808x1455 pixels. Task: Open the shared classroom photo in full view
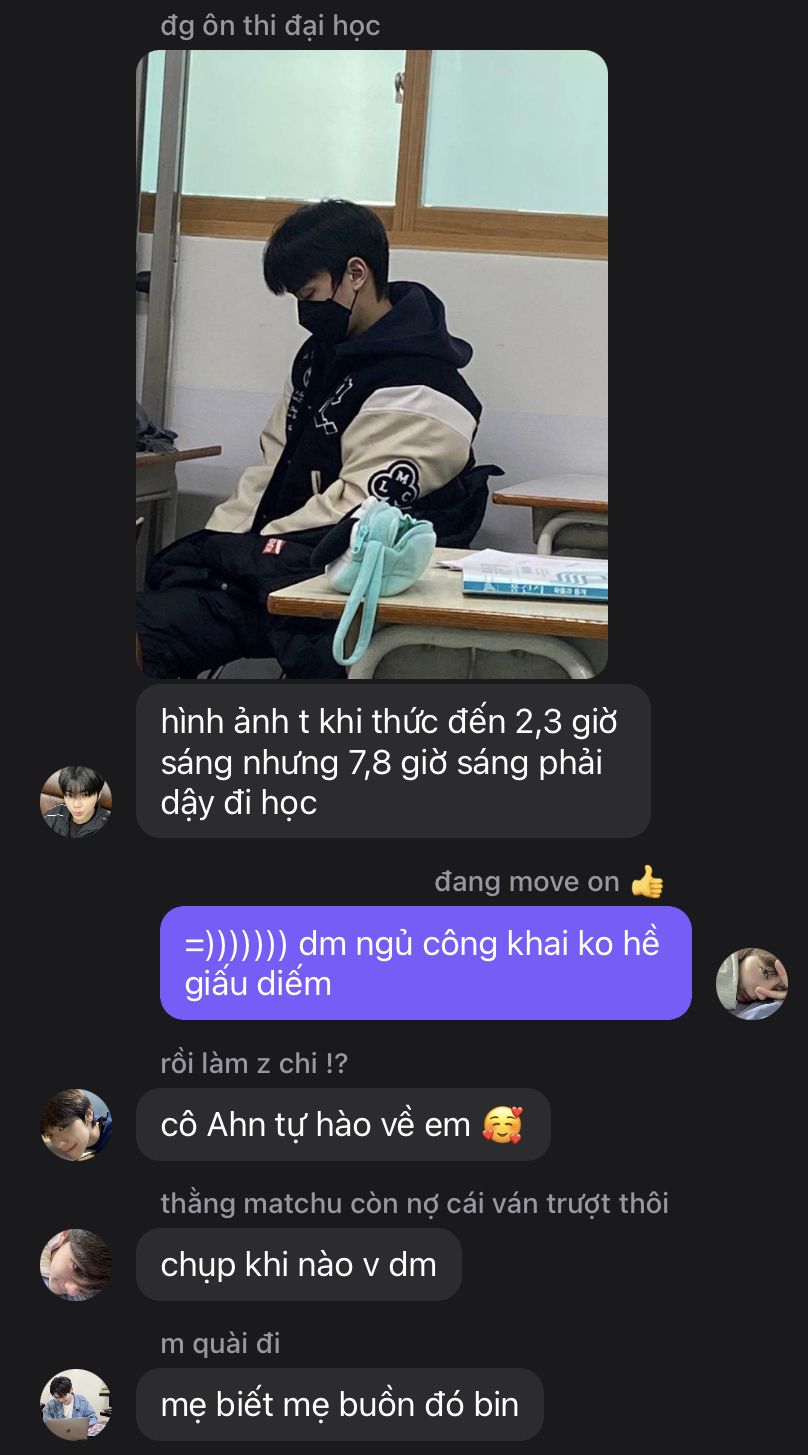pyautogui.click(x=372, y=364)
